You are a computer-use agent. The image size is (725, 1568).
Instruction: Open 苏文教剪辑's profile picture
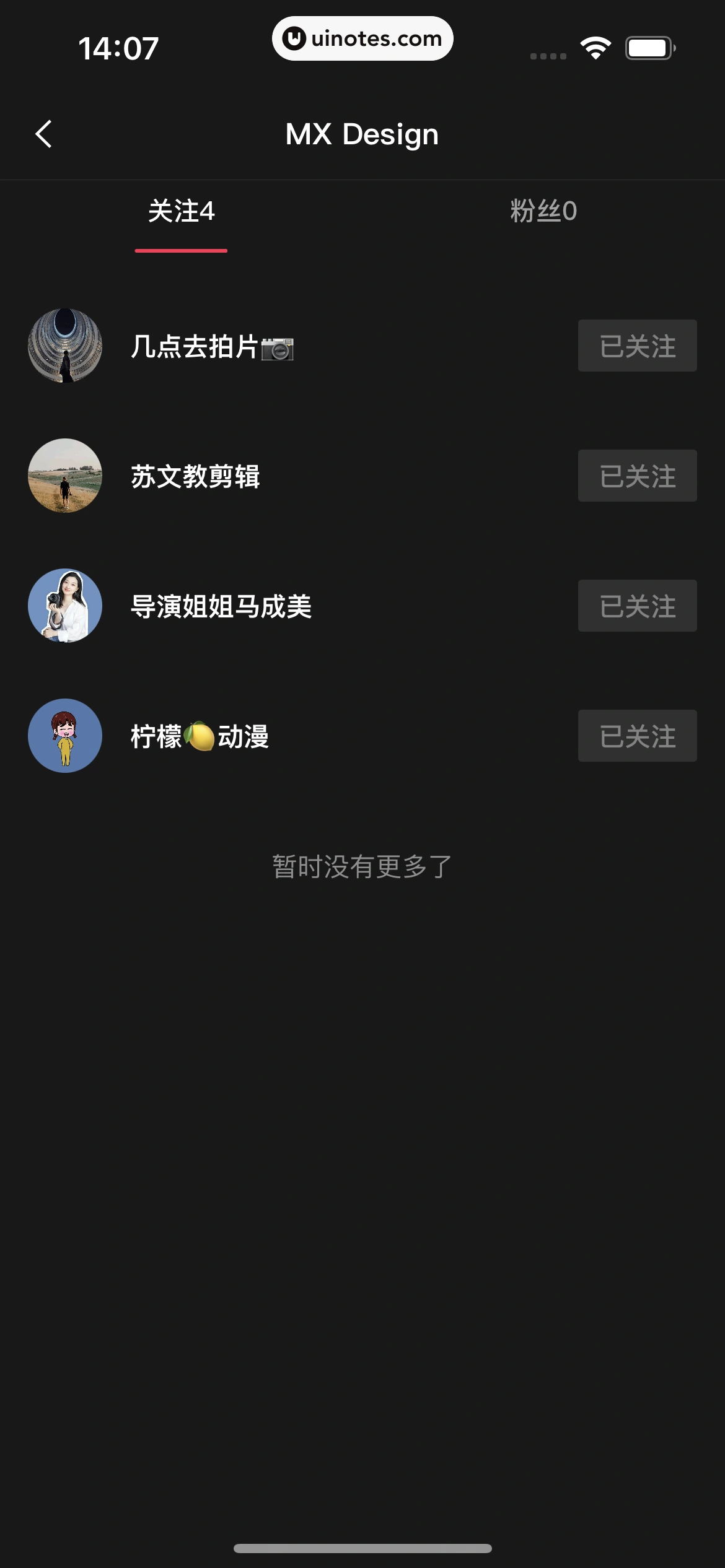point(64,476)
